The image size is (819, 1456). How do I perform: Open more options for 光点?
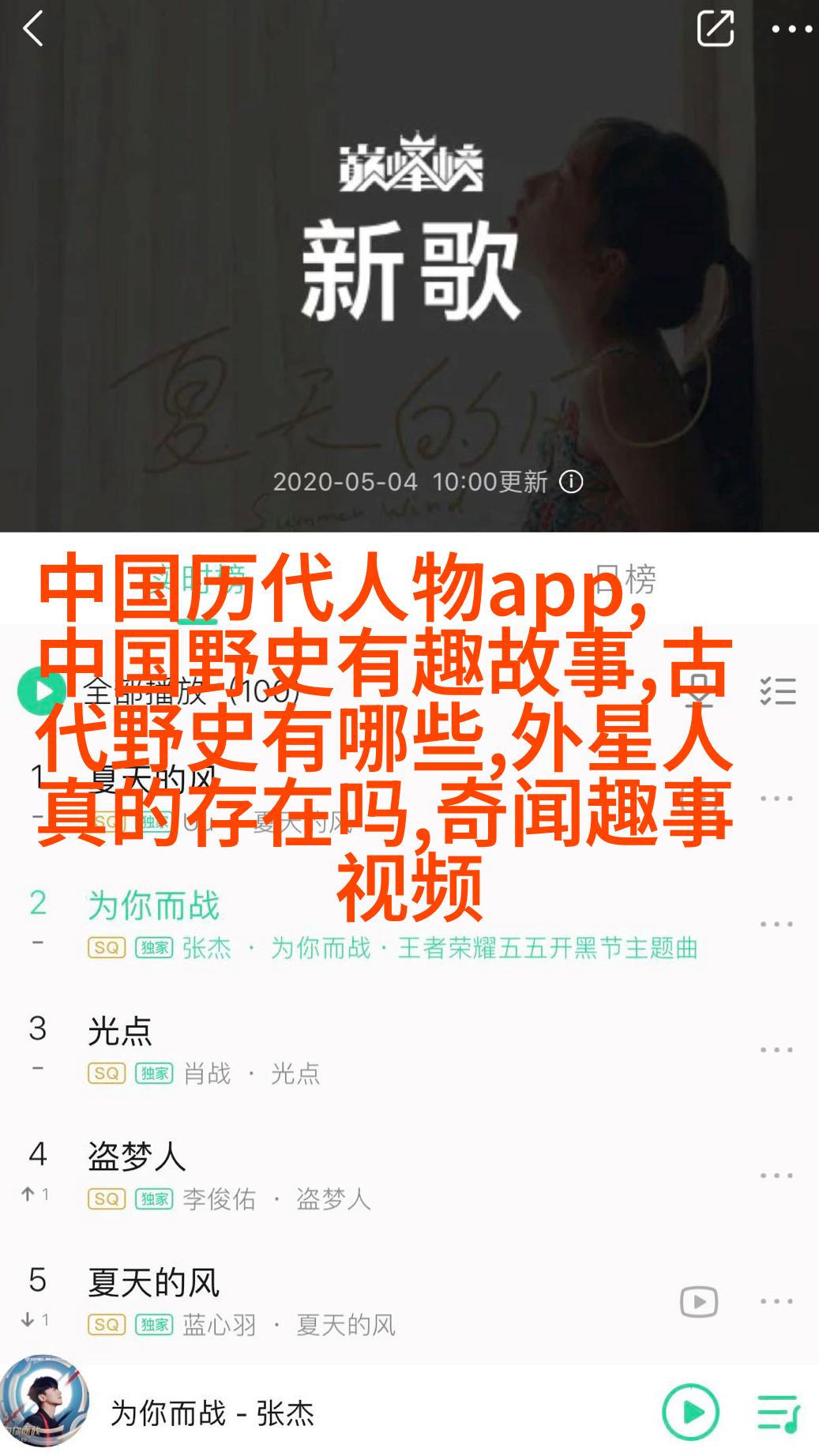[x=776, y=1050]
